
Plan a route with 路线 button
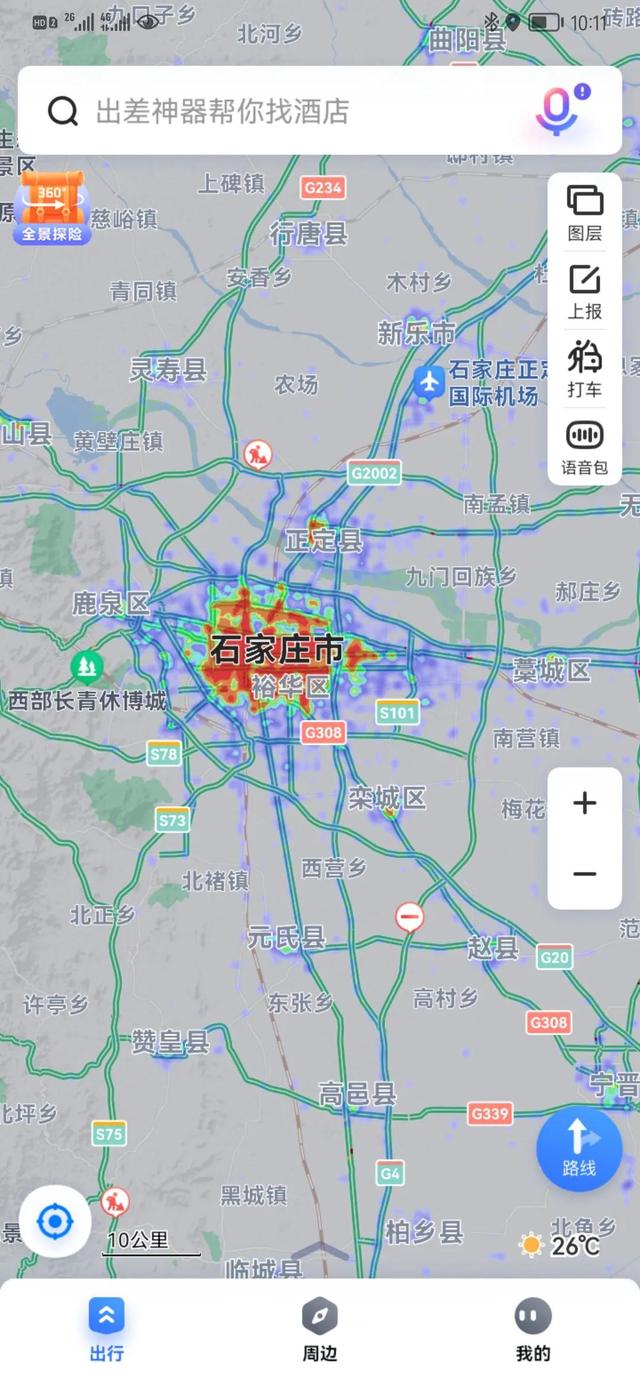pyautogui.click(x=579, y=1148)
